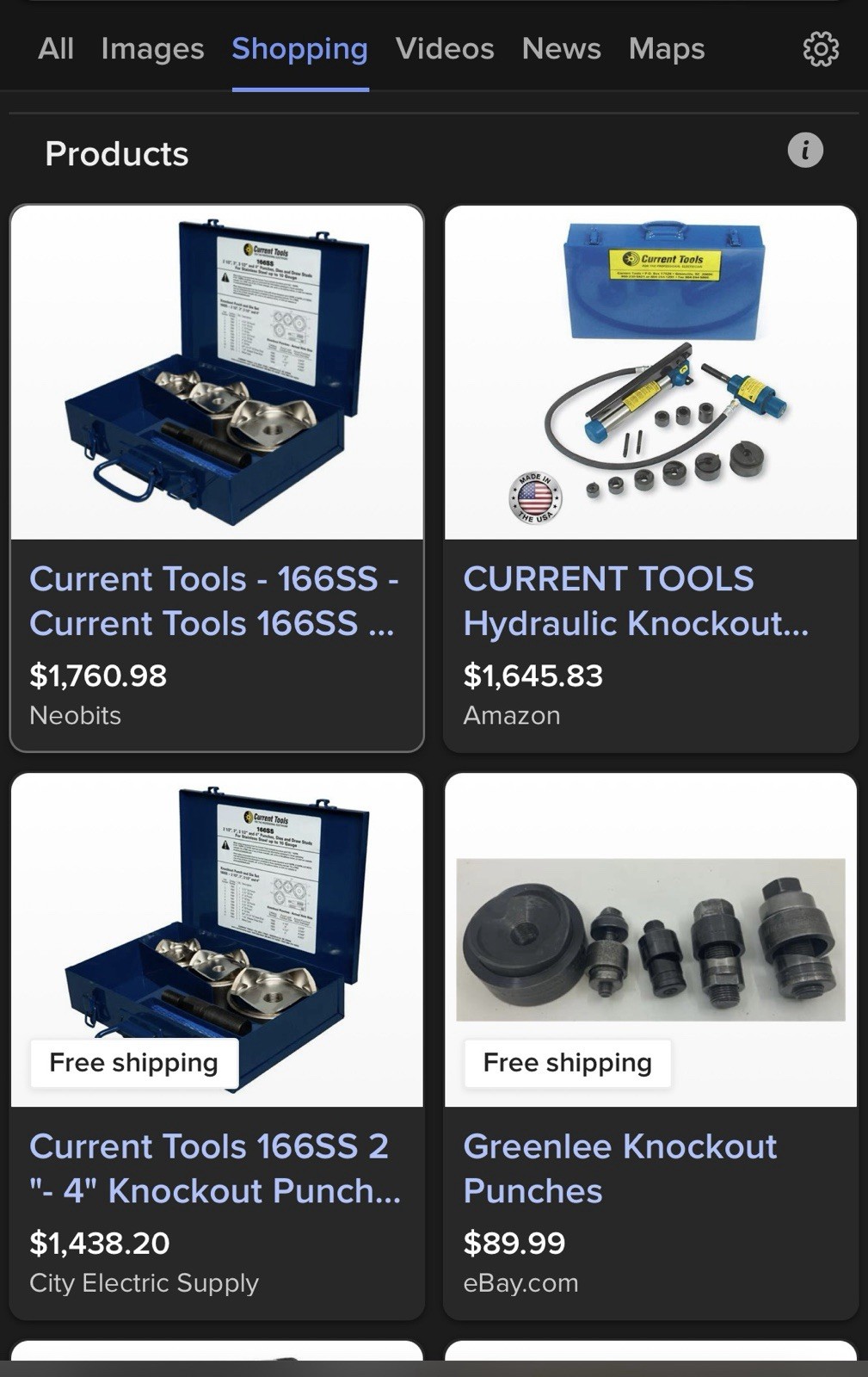Switch to the Videos tab
Image resolution: width=868 pixels, height=1377 pixels.
[x=444, y=49]
